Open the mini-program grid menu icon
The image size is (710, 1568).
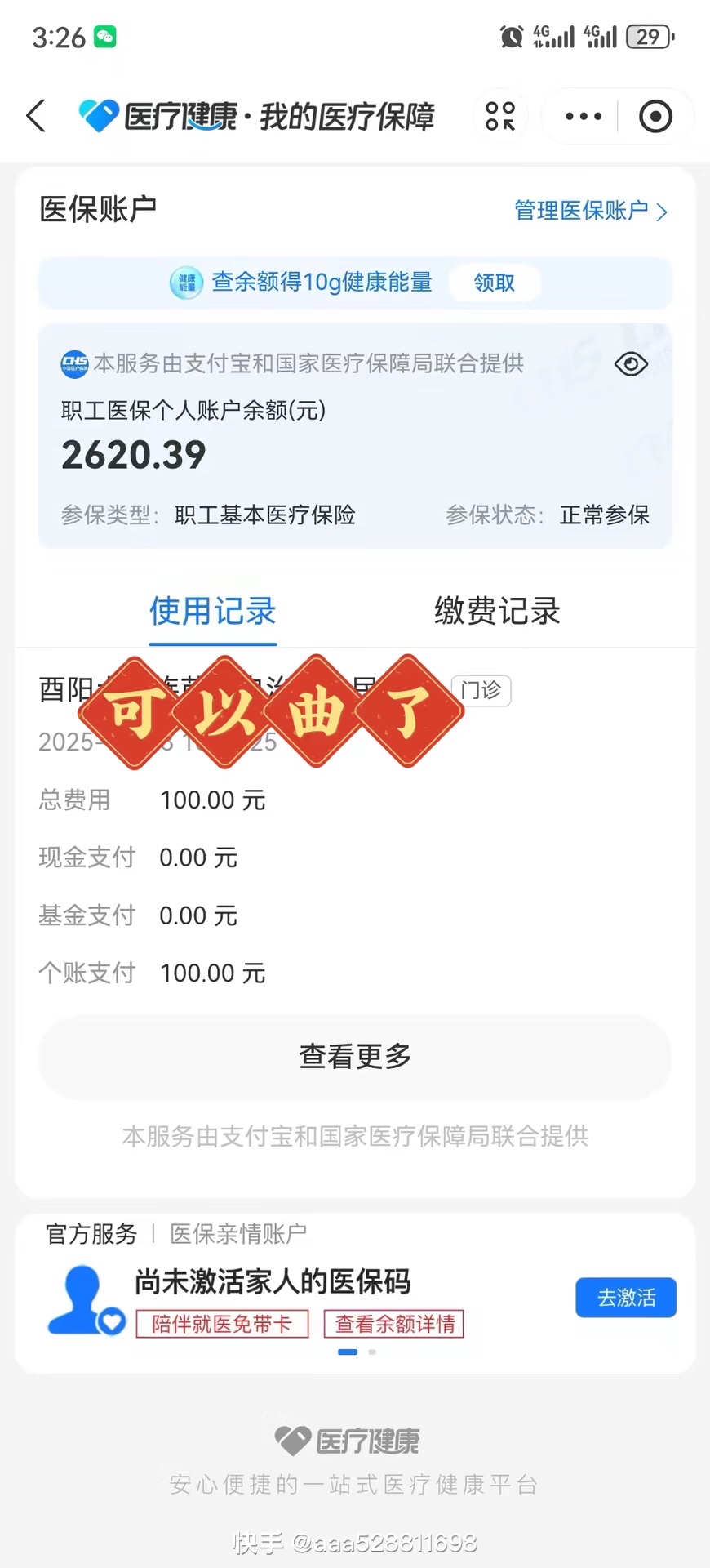pos(499,116)
